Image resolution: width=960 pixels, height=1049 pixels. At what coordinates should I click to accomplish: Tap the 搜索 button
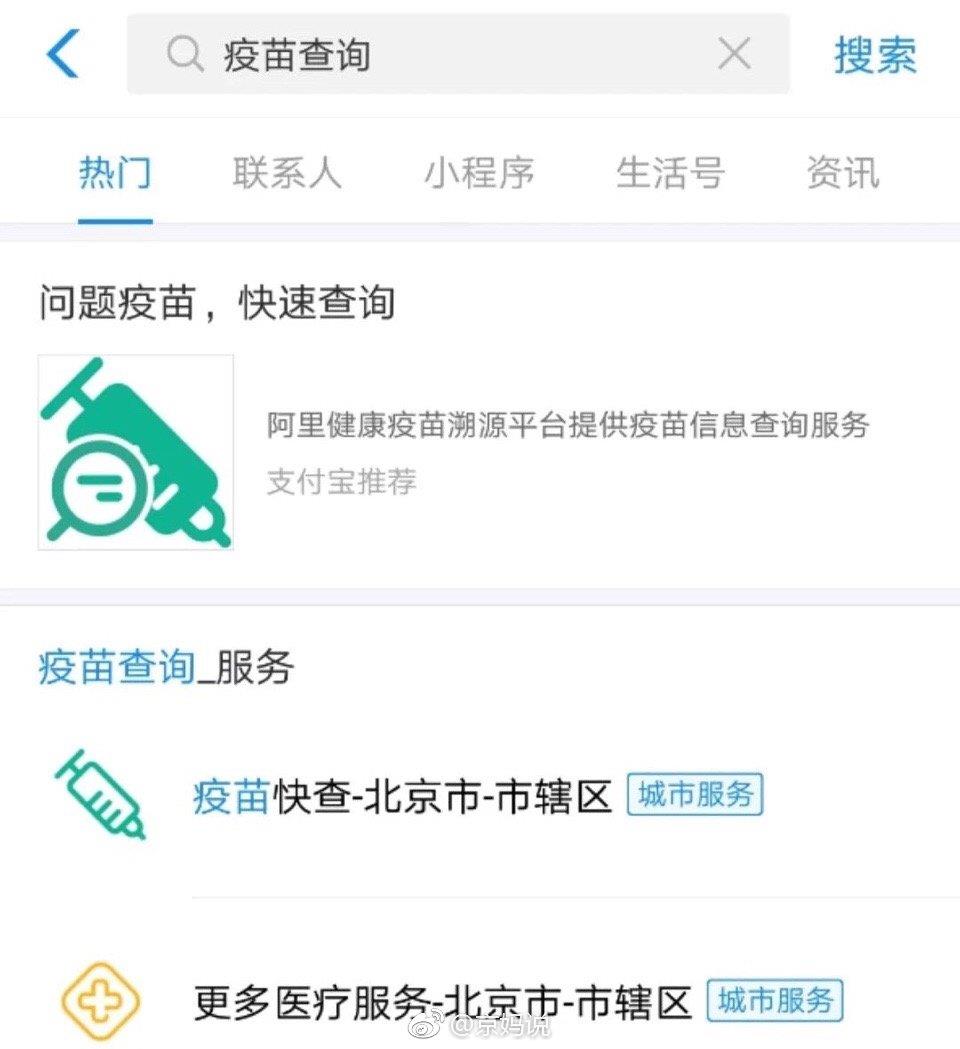(x=875, y=55)
